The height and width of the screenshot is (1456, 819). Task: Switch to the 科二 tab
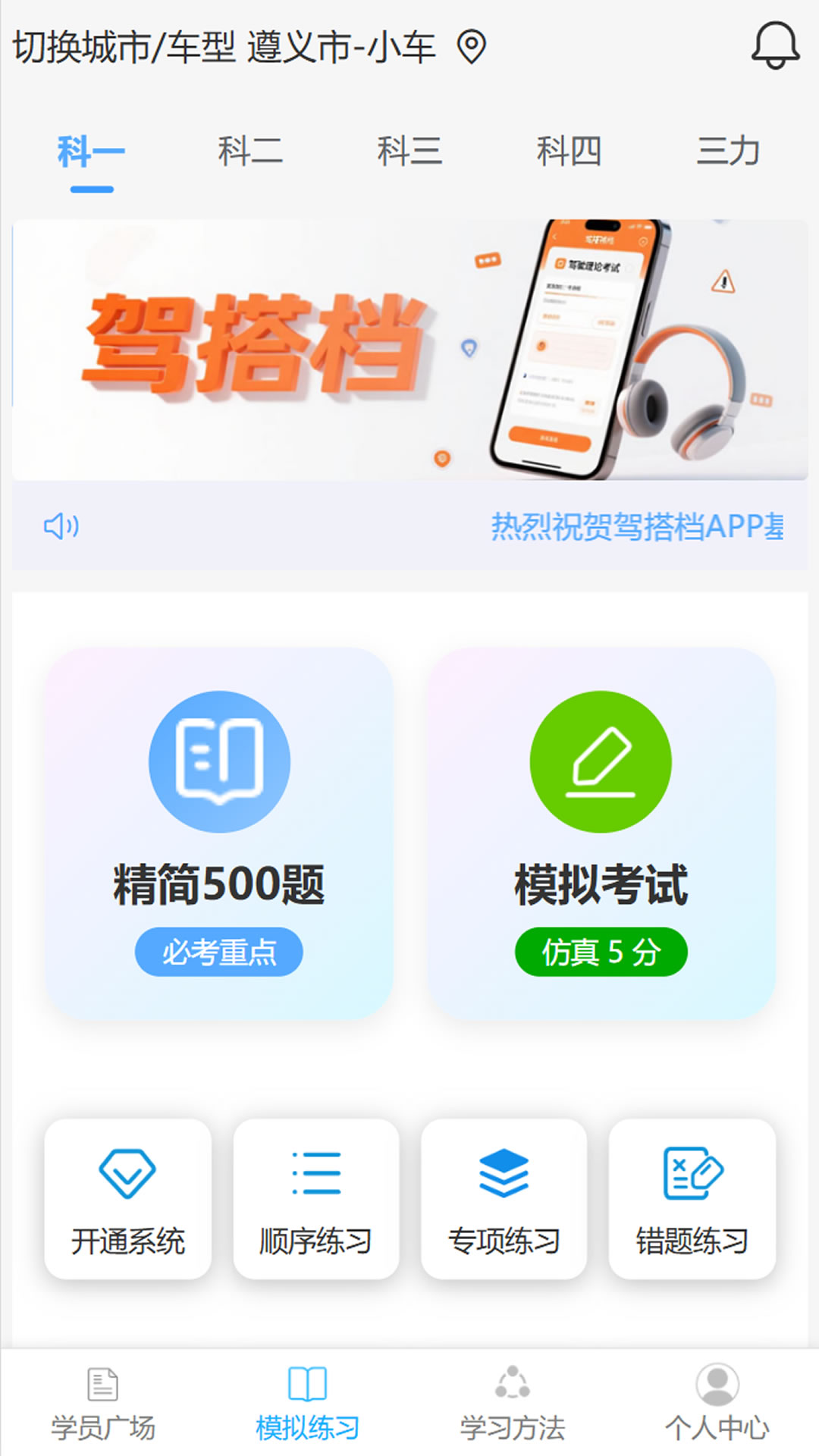[250, 152]
